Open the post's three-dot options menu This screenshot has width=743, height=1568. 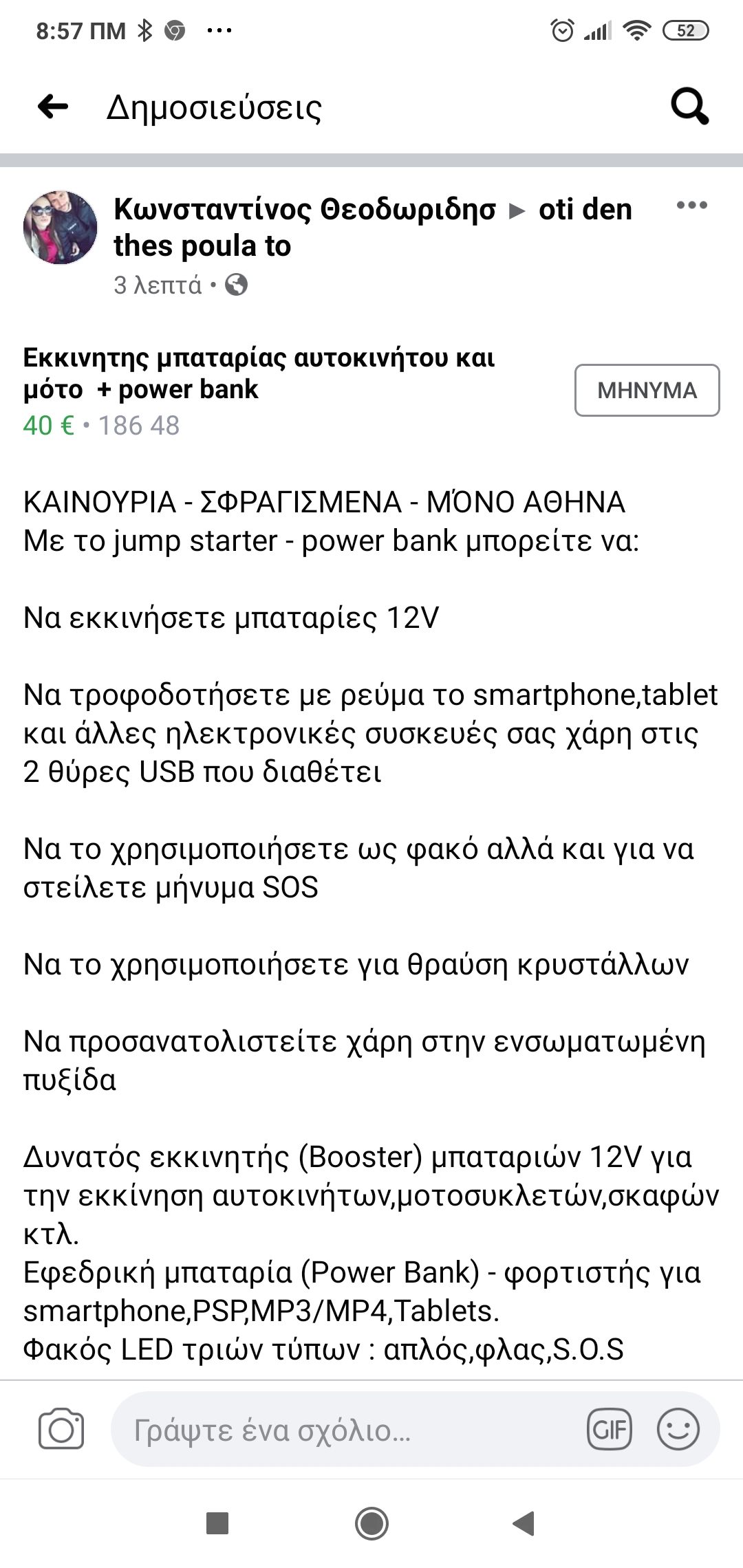tap(691, 205)
